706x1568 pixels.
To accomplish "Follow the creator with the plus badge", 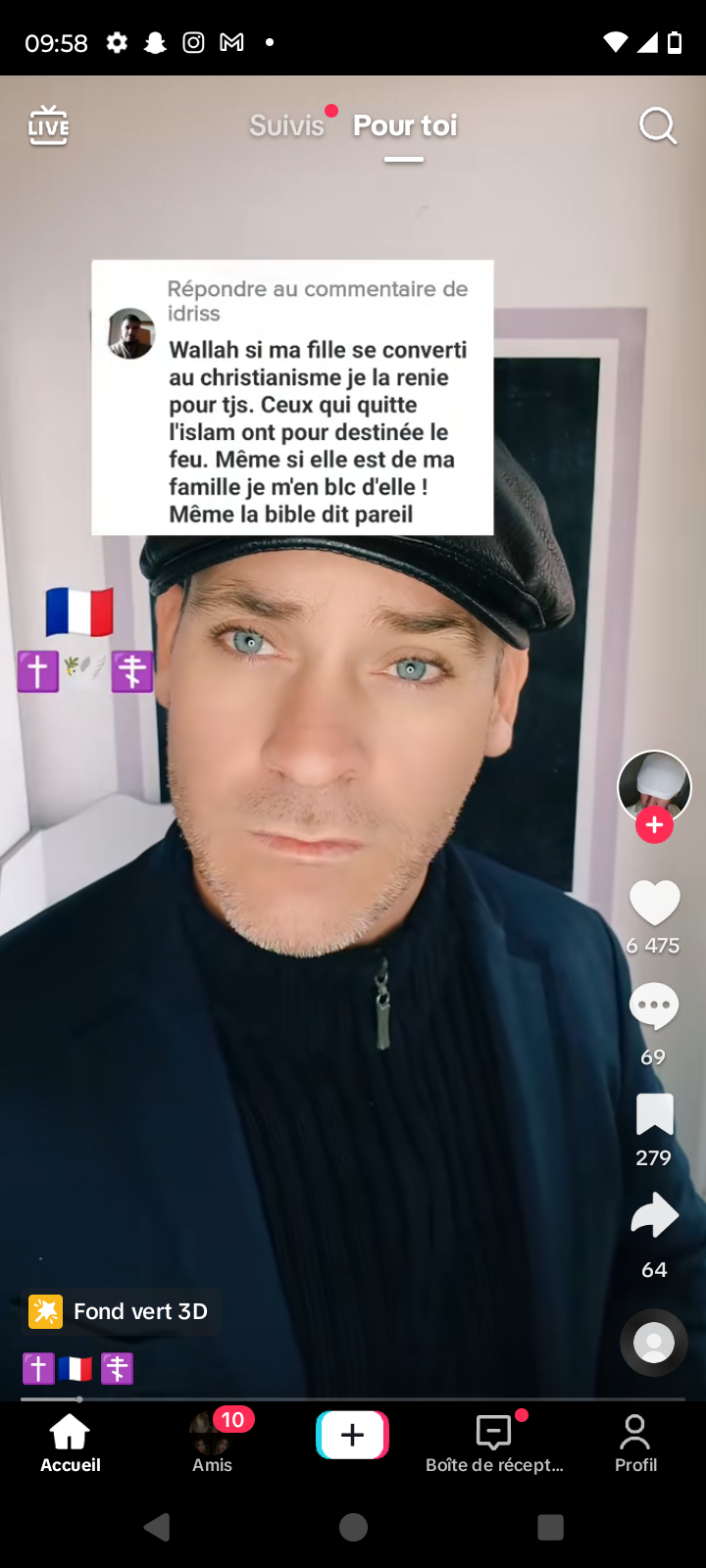I will click(x=654, y=826).
